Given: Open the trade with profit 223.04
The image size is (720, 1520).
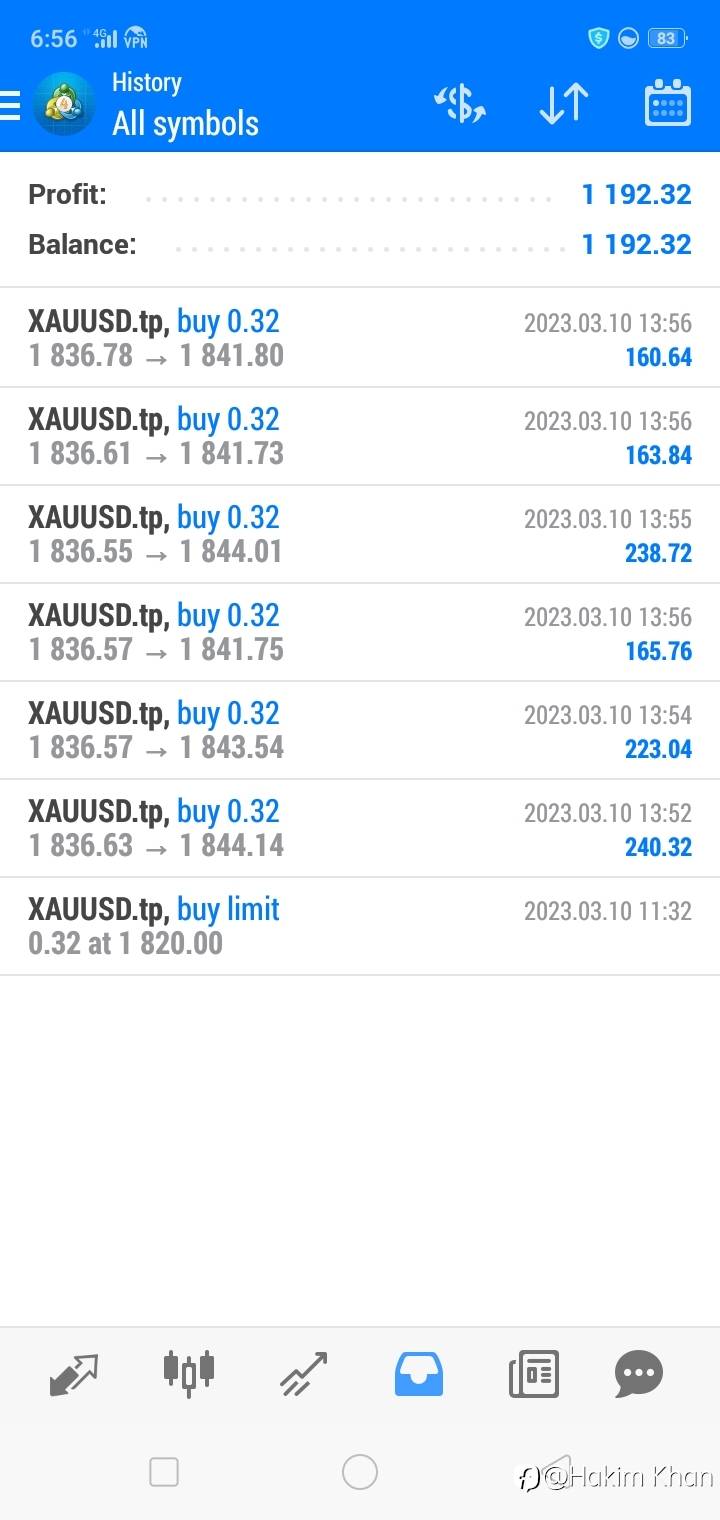Looking at the screenshot, I should [360, 730].
